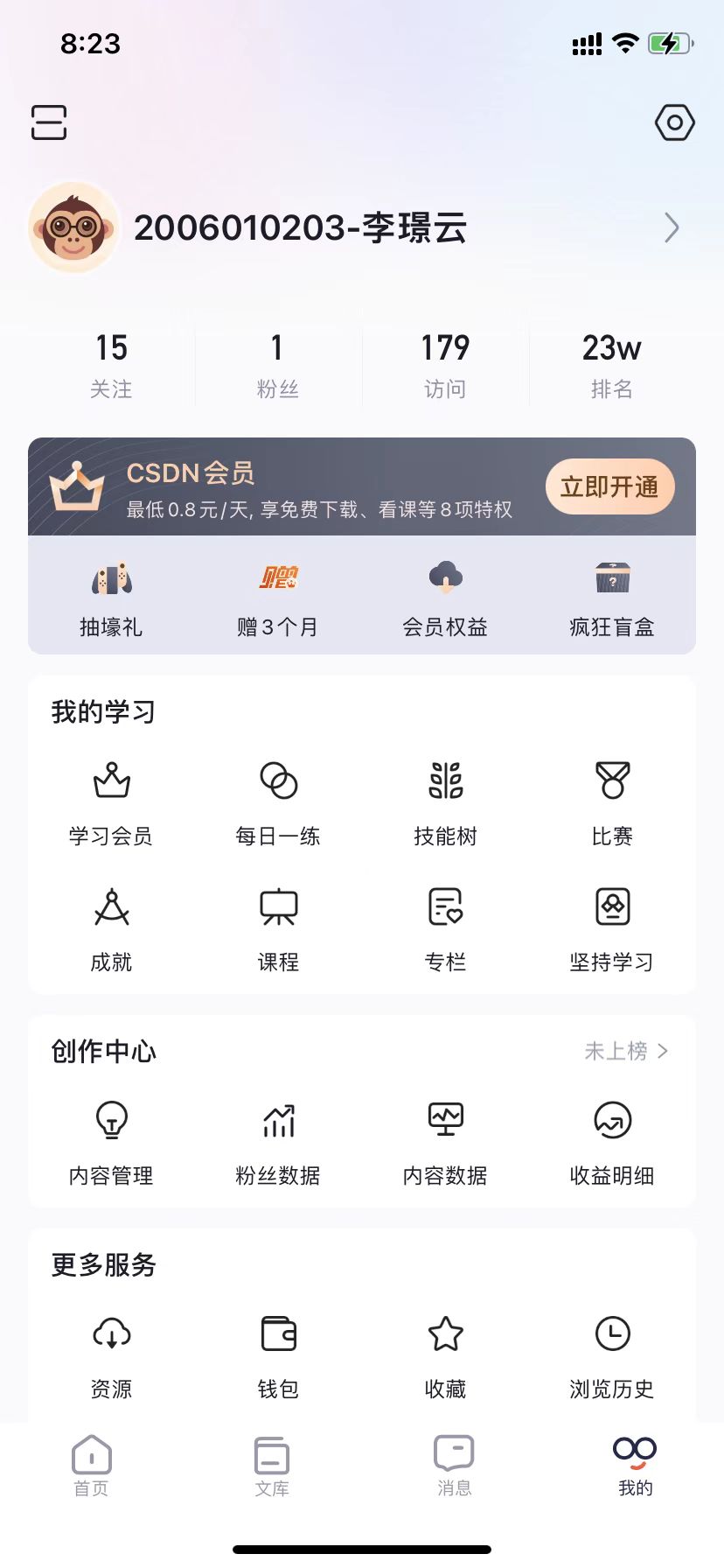View 成就 achievements
Viewport: 724px width, 1568px height.
pyautogui.click(x=111, y=927)
